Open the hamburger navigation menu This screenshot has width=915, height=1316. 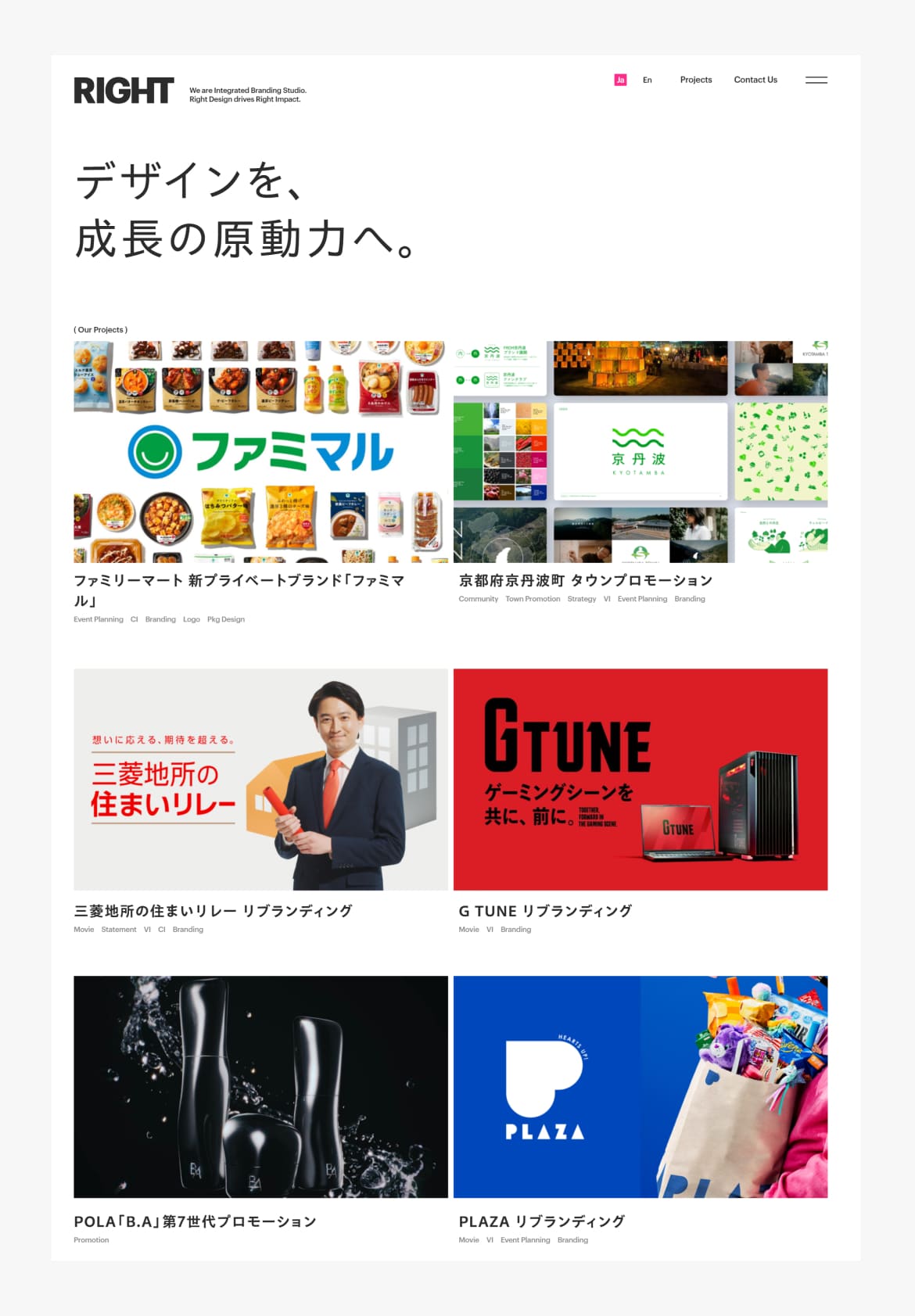(x=816, y=80)
